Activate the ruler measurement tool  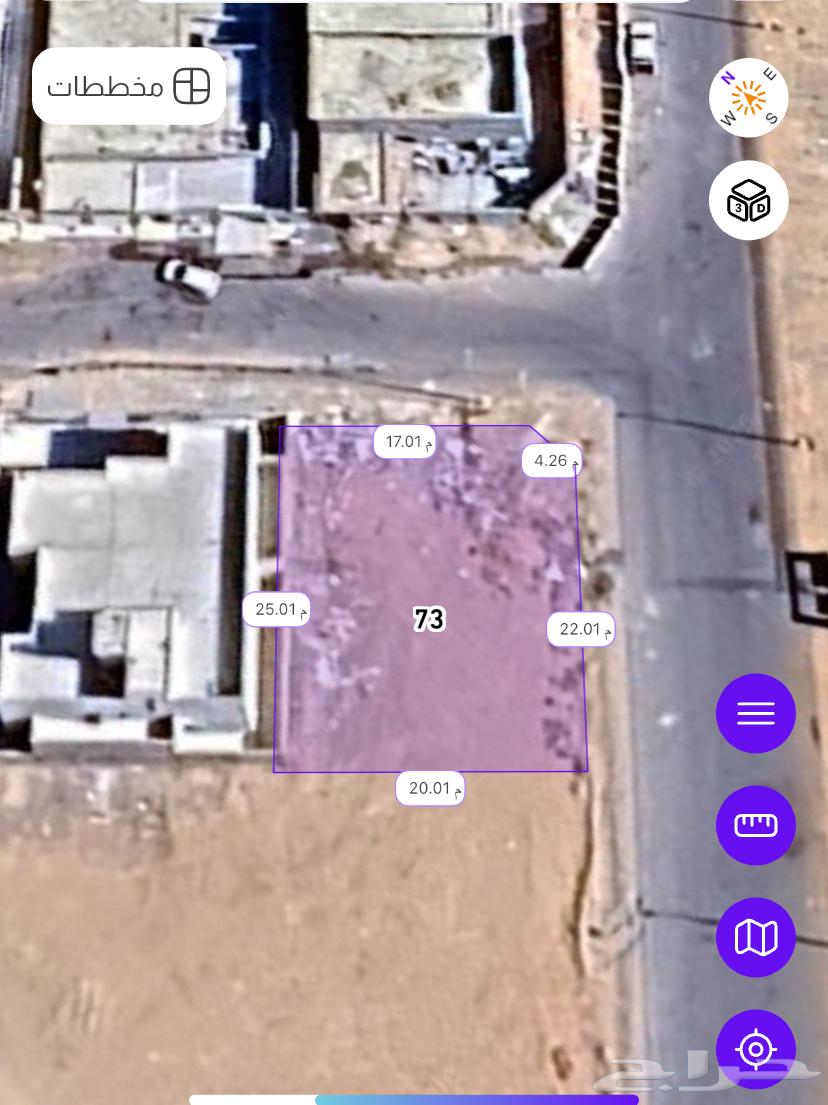(x=756, y=825)
